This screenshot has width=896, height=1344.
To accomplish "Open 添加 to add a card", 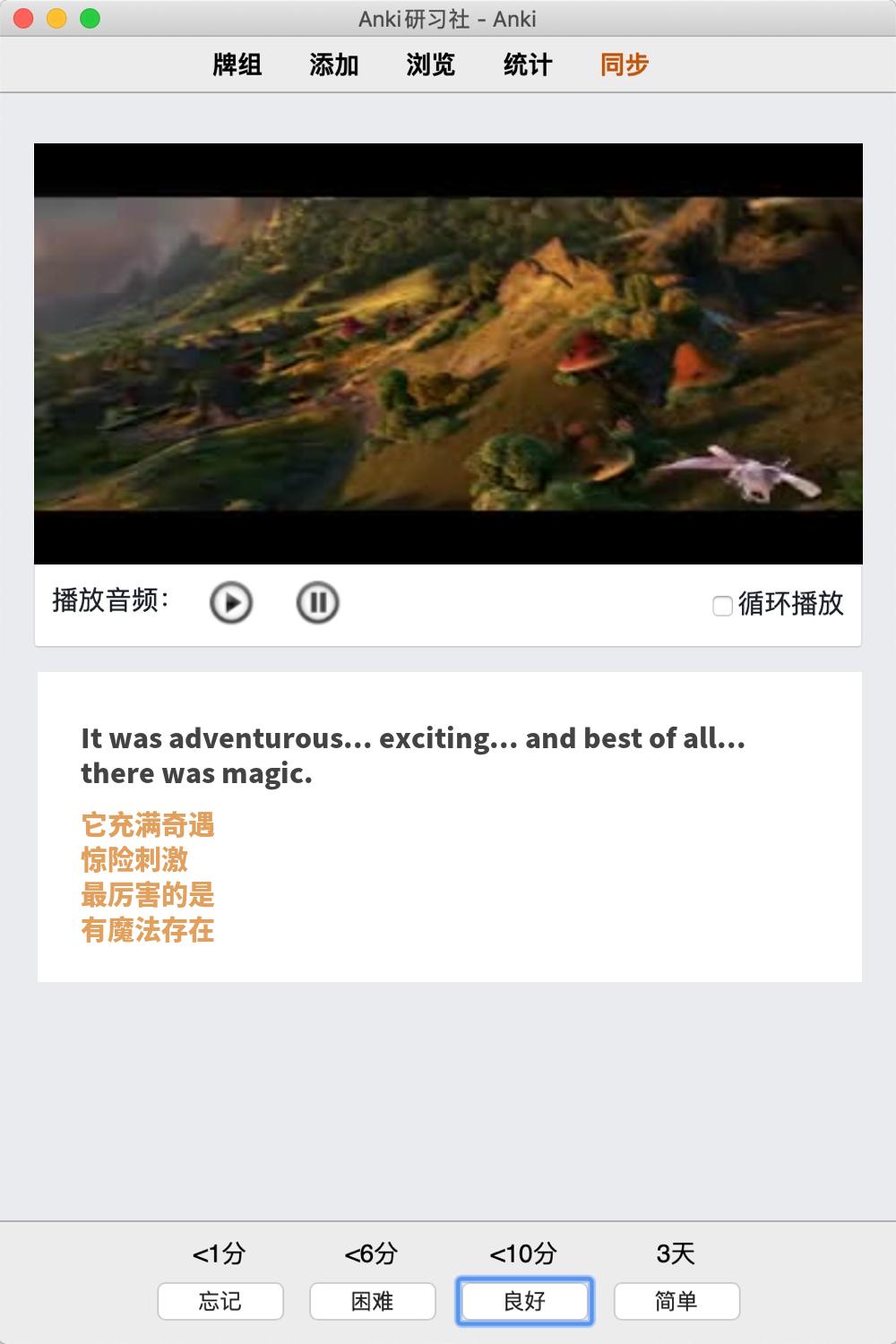I will (334, 65).
